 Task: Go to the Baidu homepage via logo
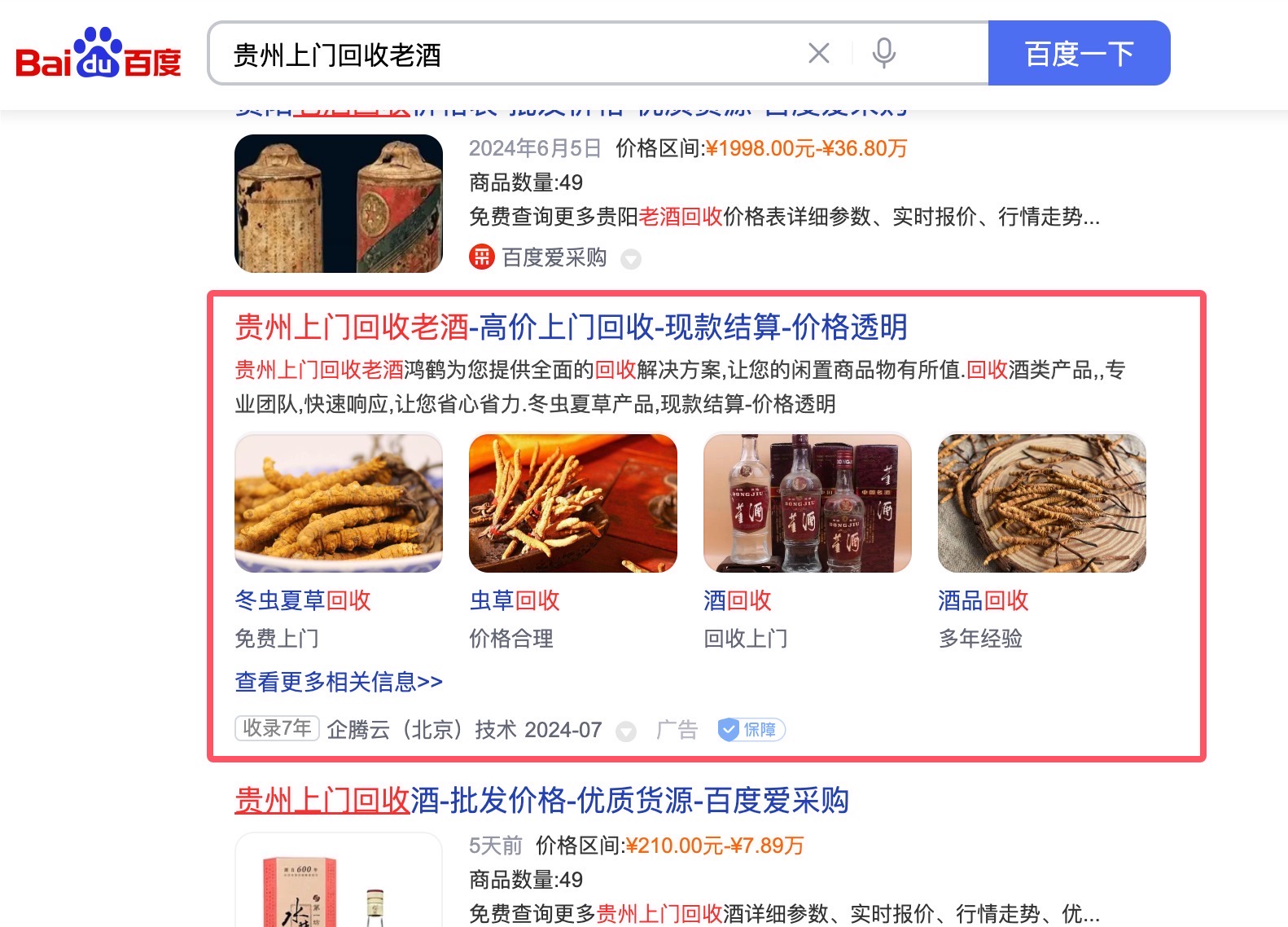coord(98,55)
